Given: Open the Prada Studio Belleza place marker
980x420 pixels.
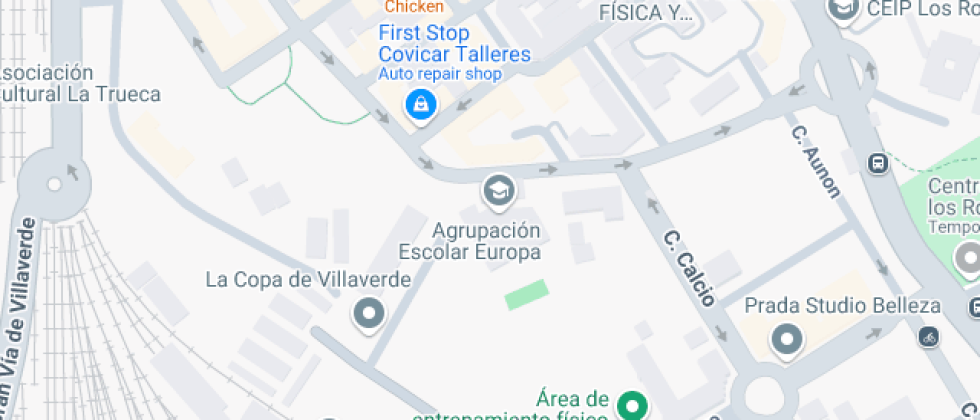Looking at the screenshot, I should [x=787, y=340].
